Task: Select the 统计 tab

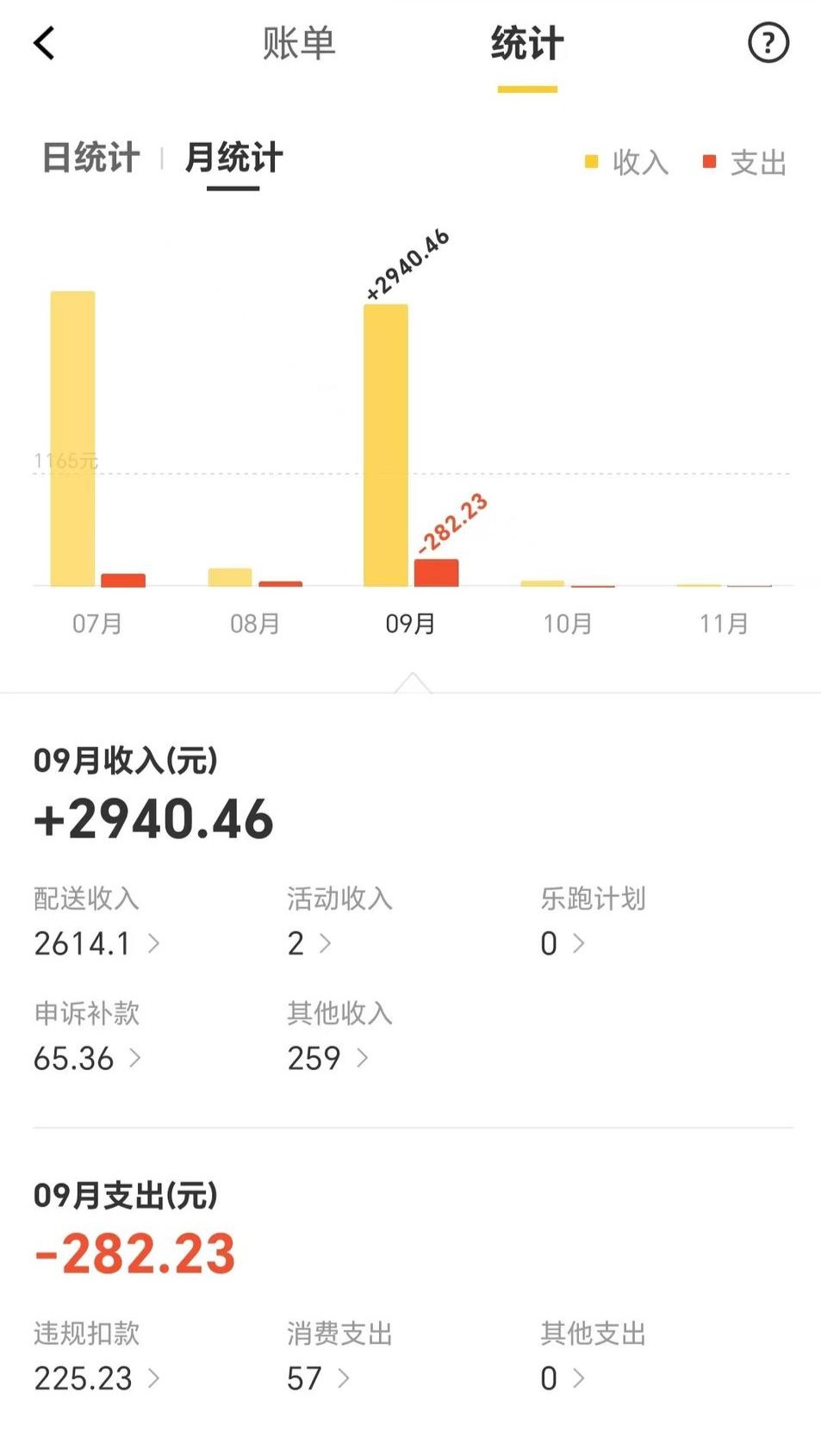Action: point(527,43)
